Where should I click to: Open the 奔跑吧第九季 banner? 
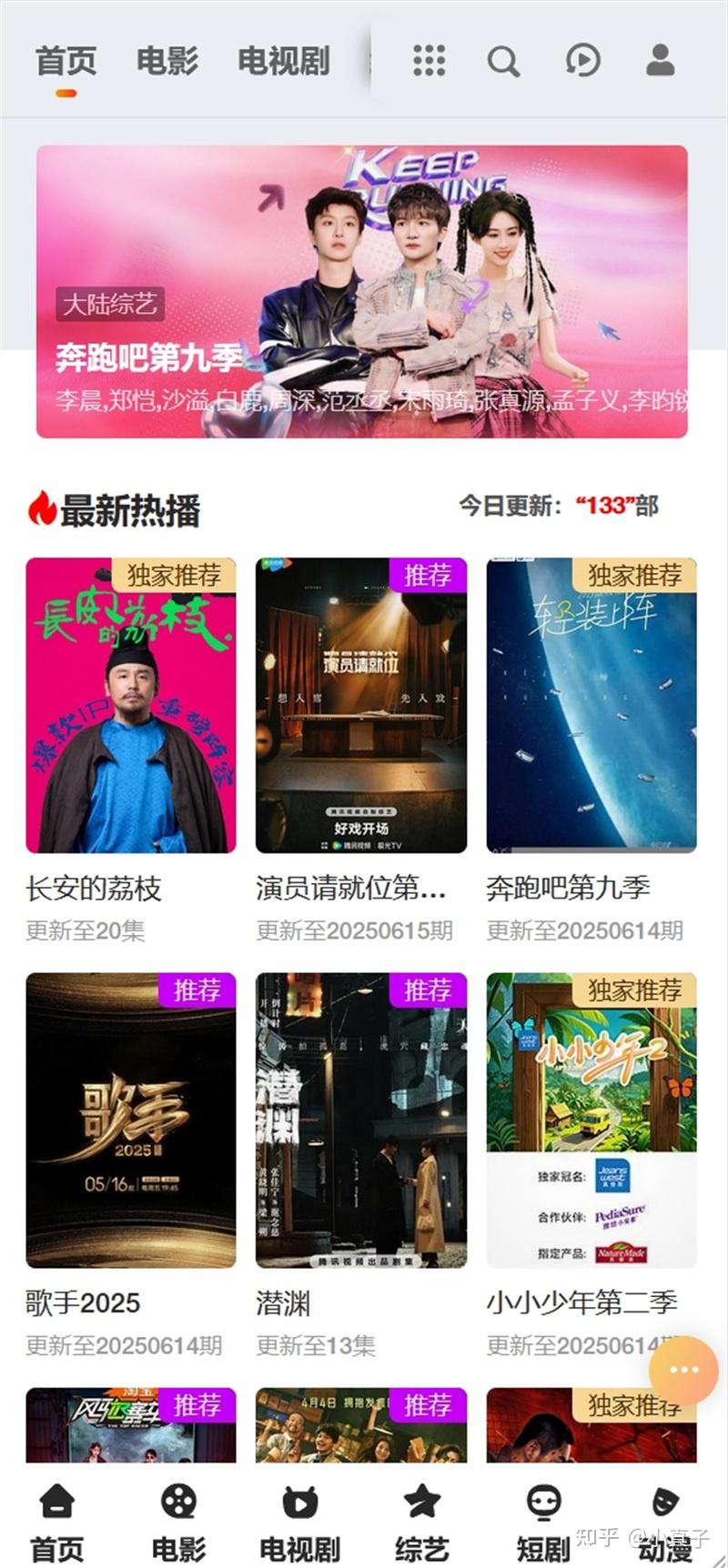[x=364, y=291]
